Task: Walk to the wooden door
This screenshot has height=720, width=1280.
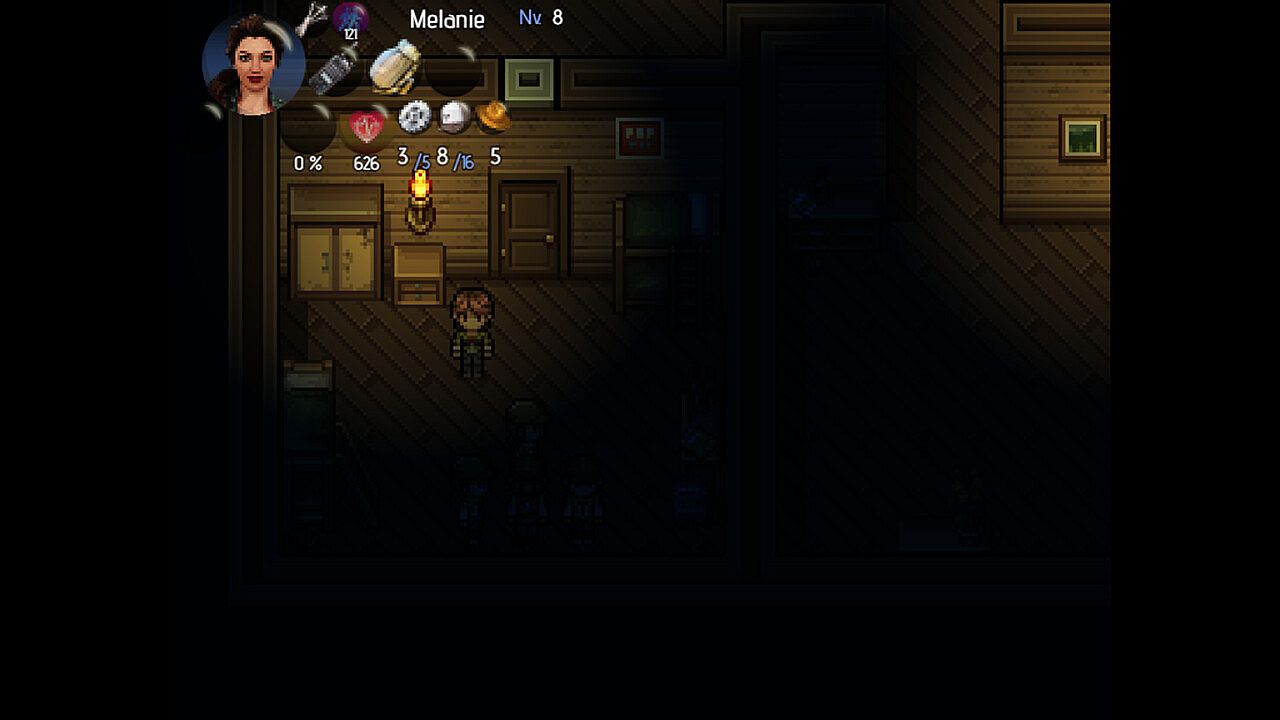Action: tap(530, 228)
